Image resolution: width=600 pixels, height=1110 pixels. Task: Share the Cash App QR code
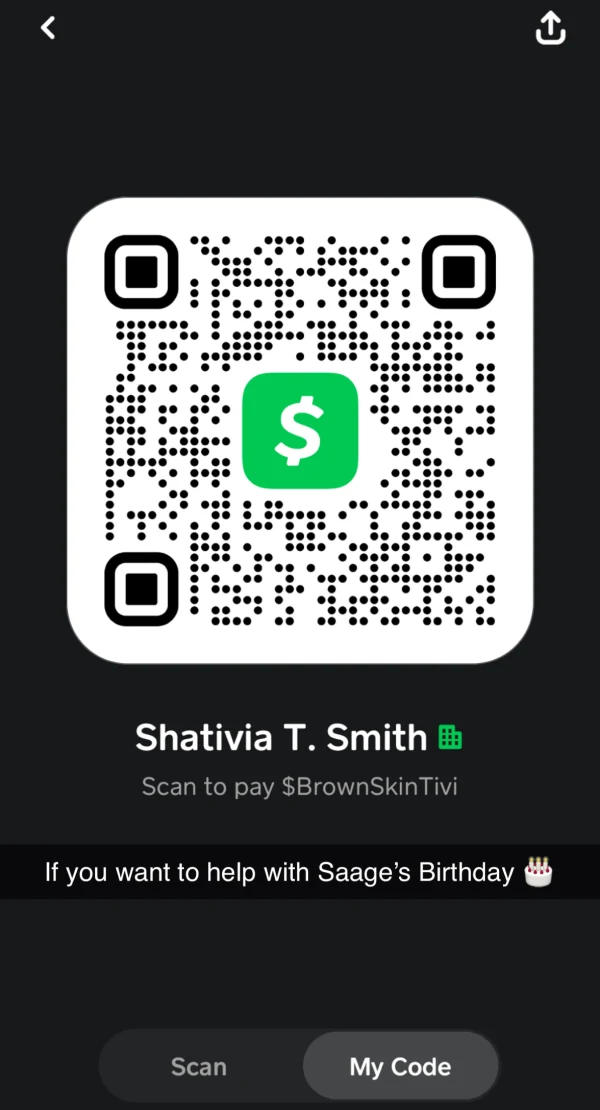(x=550, y=29)
